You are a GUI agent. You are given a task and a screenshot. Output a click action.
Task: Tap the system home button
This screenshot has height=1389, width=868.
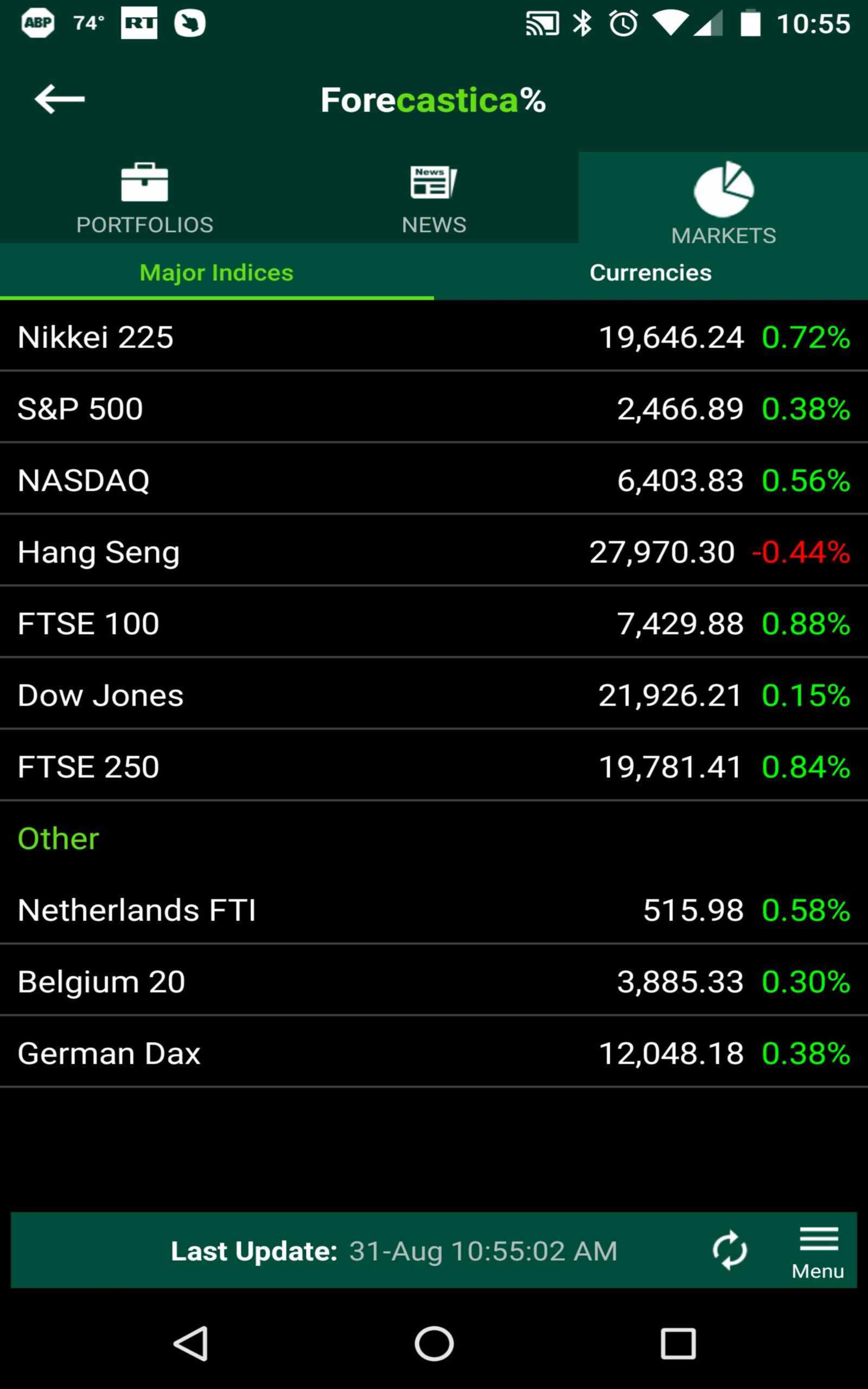[x=434, y=1343]
